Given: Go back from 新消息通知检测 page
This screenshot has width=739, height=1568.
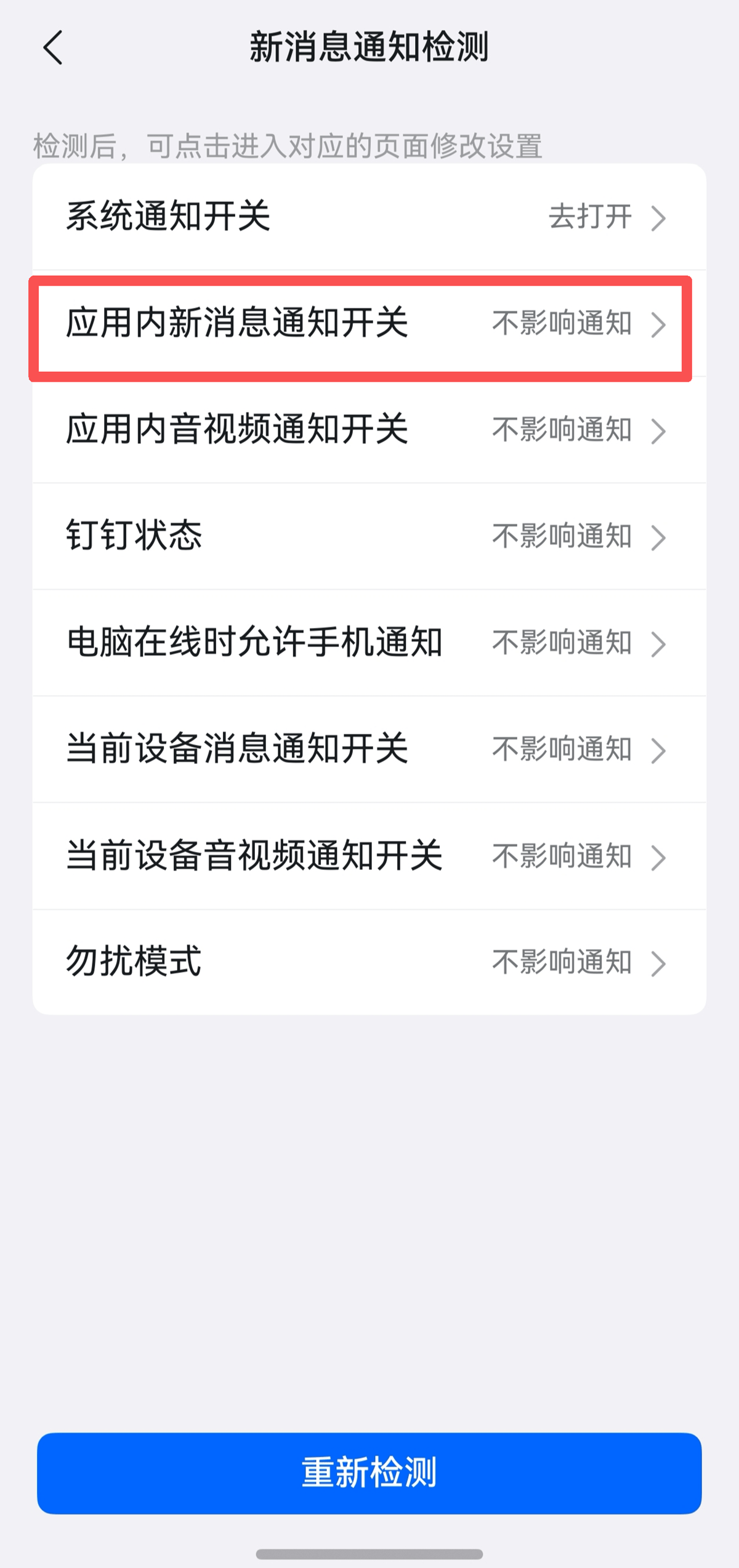Looking at the screenshot, I should click(x=53, y=47).
